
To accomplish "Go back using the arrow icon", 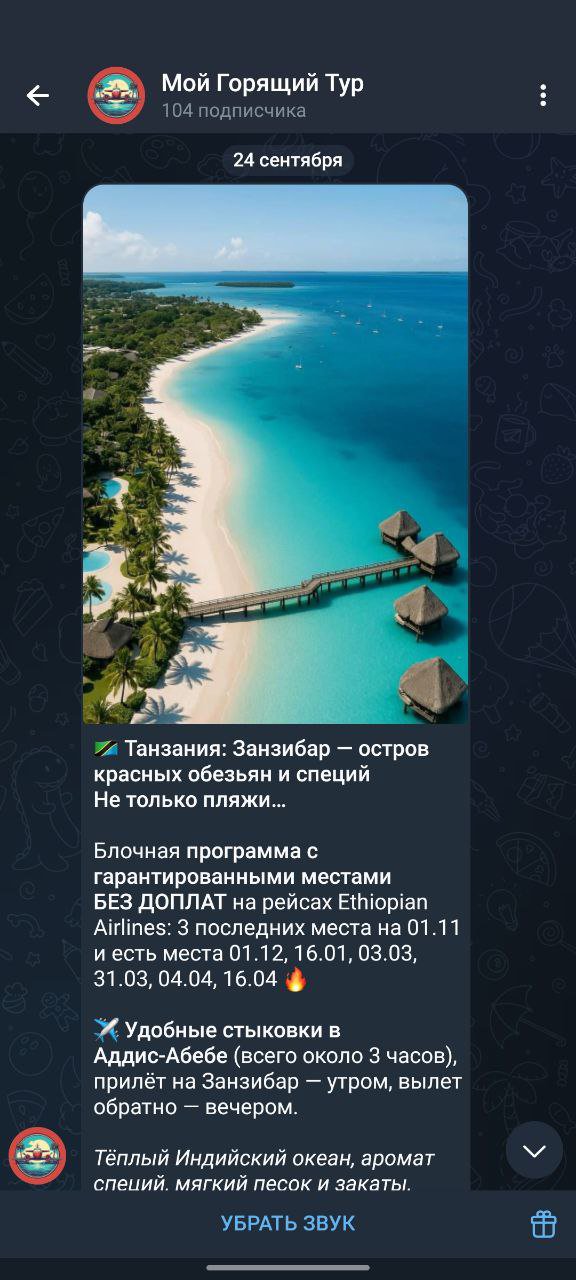I will click(37, 96).
